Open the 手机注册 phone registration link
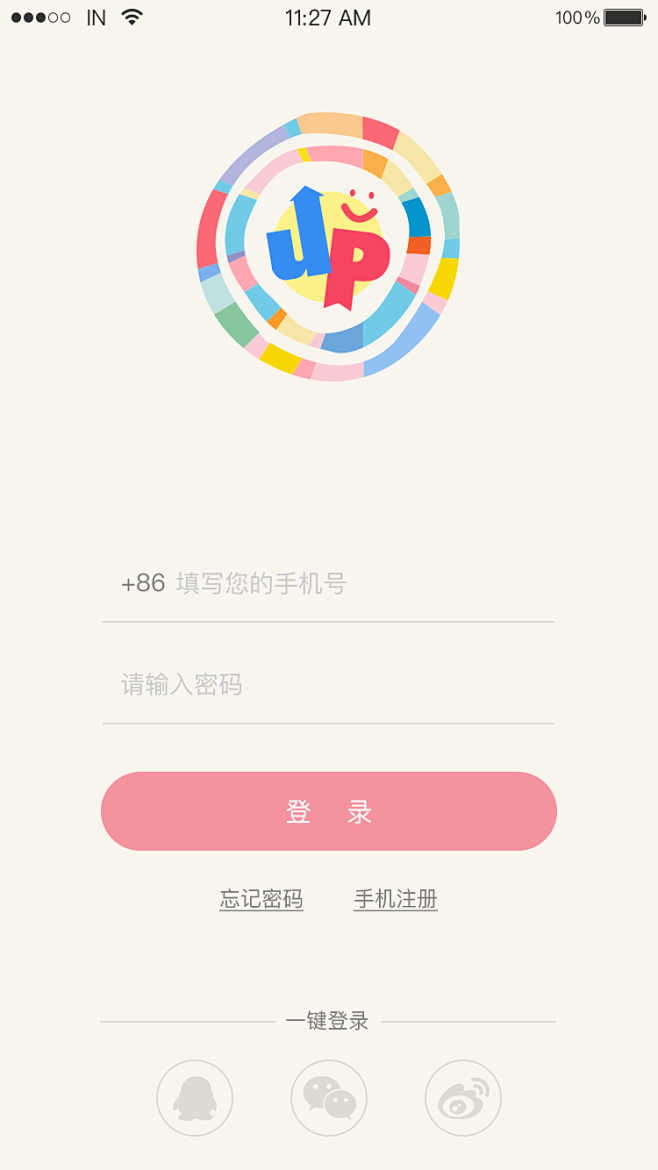 [x=396, y=899]
